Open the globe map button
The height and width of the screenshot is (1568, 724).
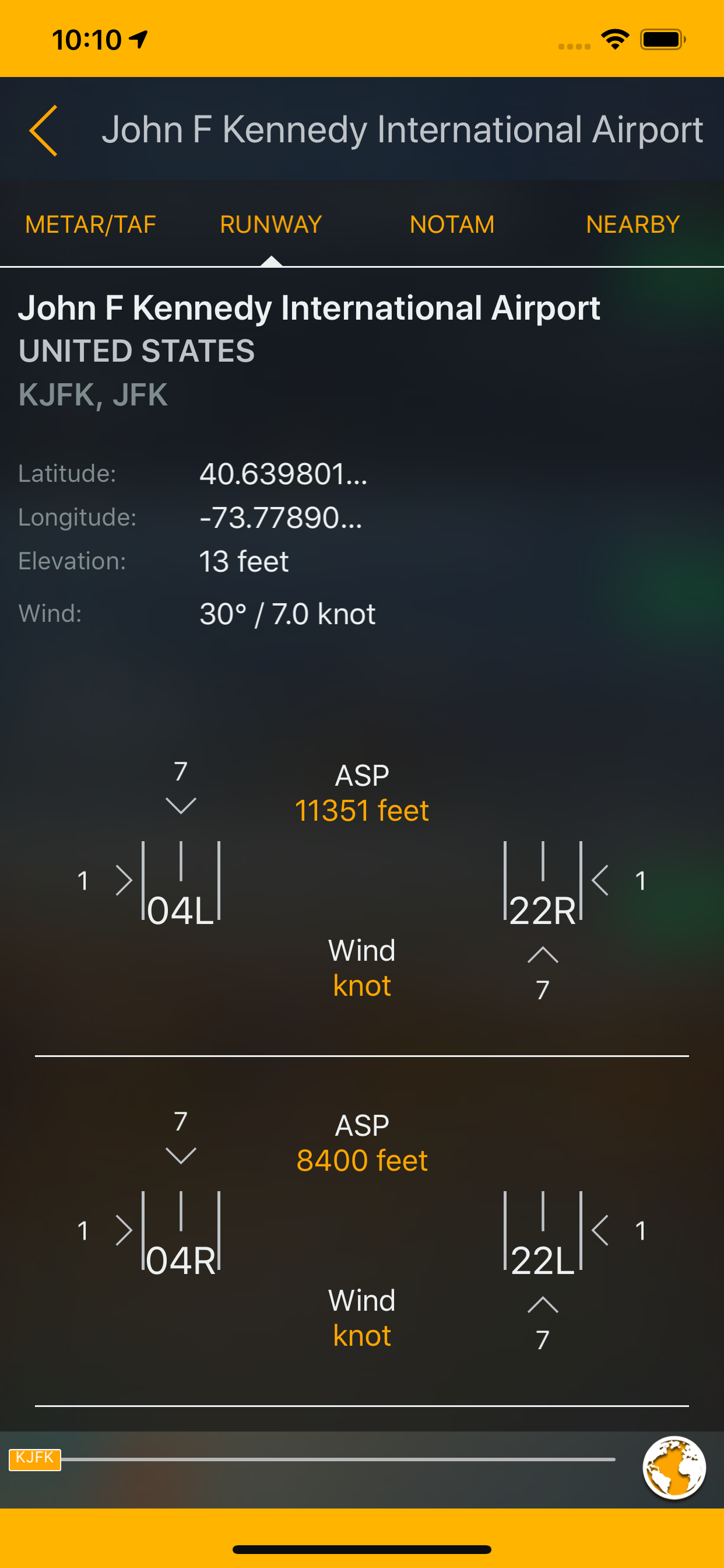[x=674, y=1467]
